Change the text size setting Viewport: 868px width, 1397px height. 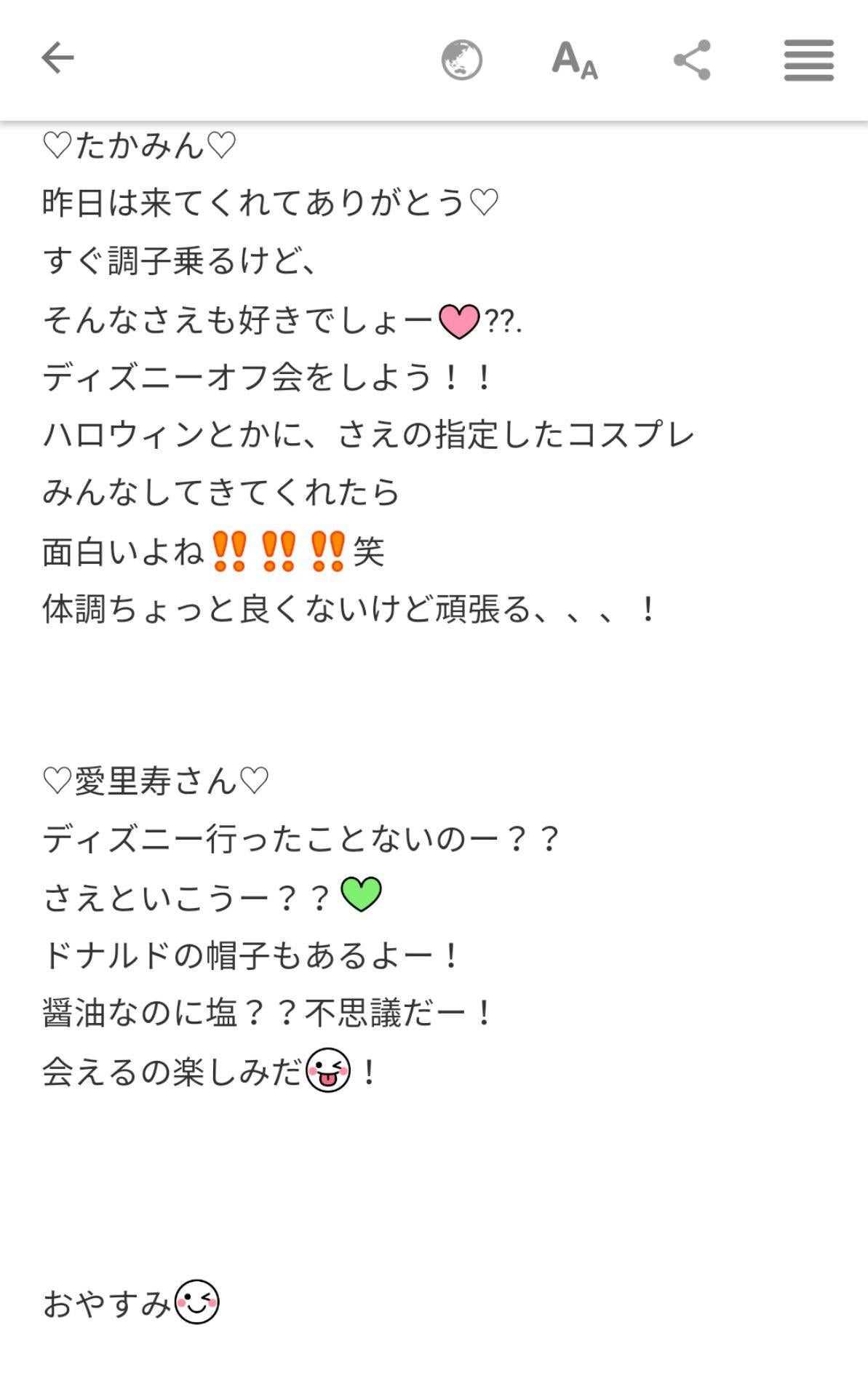pyautogui.click(x=574, y=60)
